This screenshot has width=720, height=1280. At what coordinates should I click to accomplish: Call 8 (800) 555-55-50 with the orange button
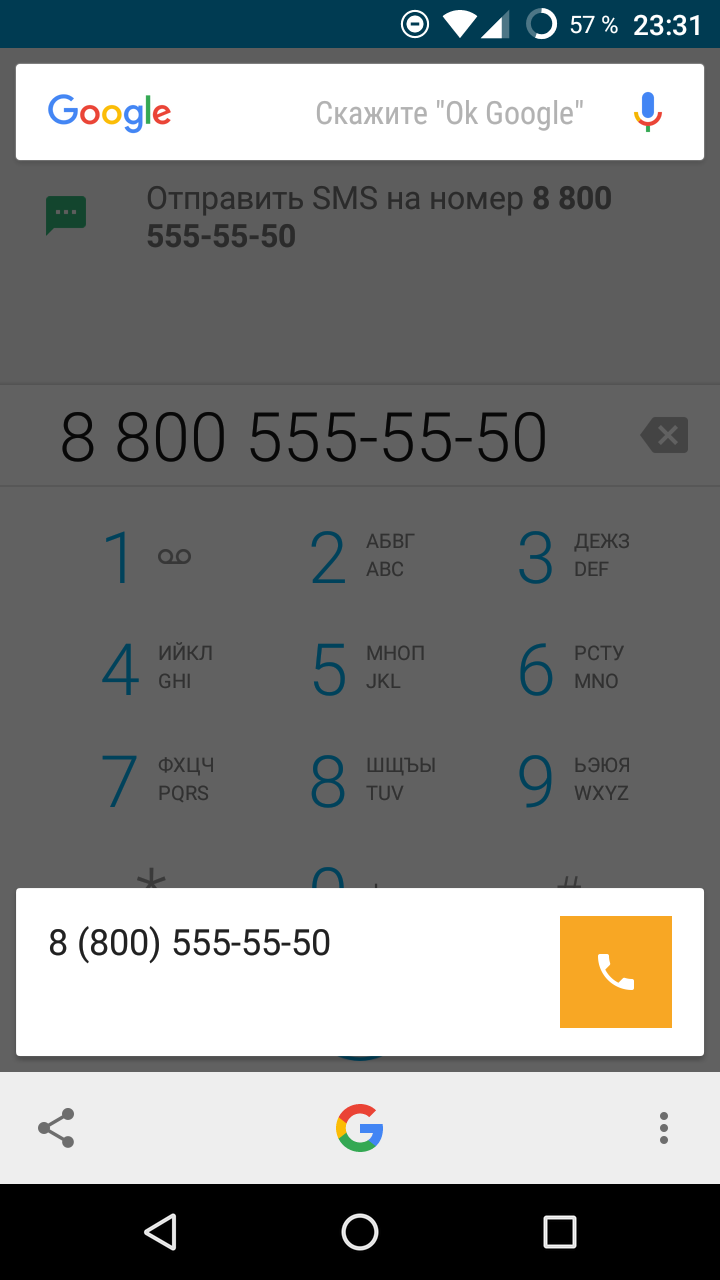pos(615,972)
